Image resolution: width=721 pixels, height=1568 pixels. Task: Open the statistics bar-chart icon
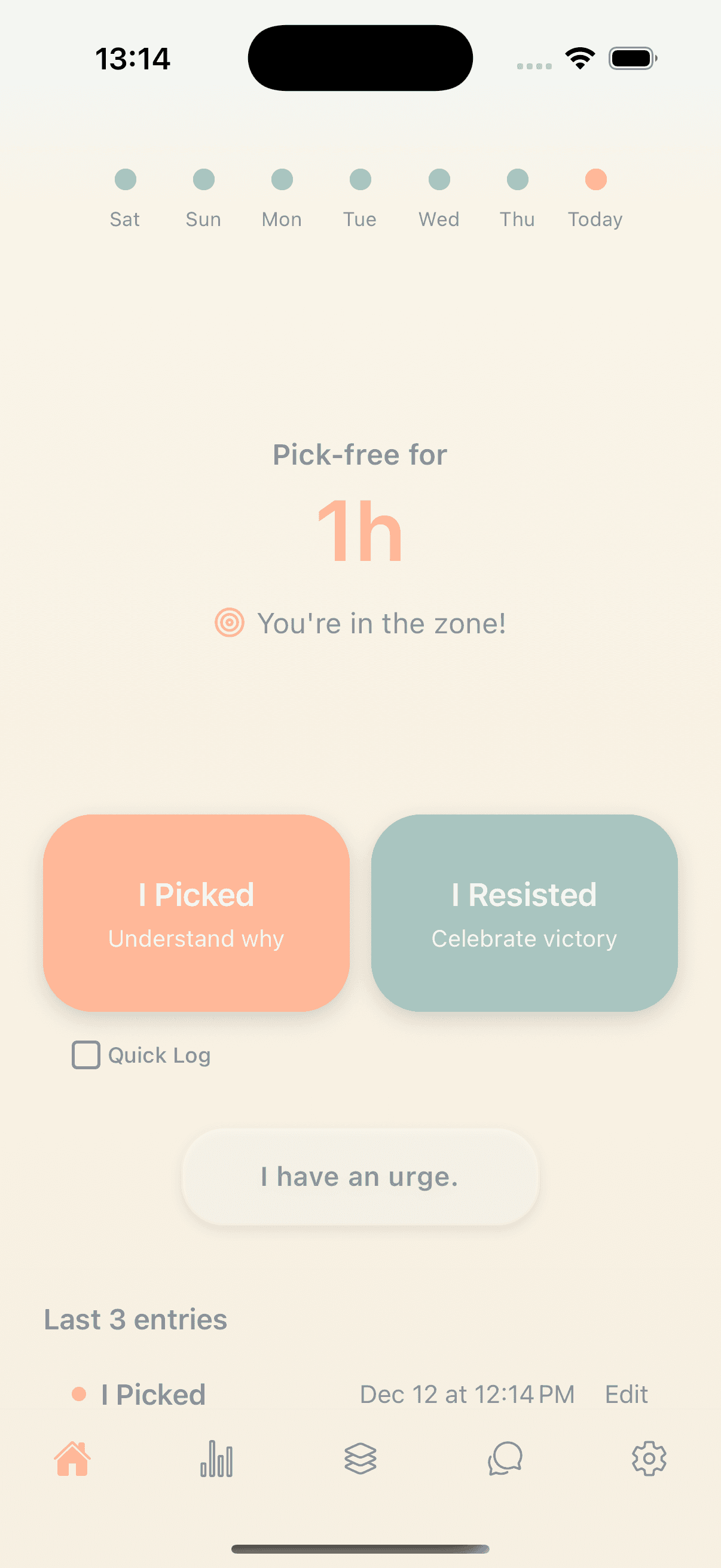pyautogui.click(x=216, y=1459)
